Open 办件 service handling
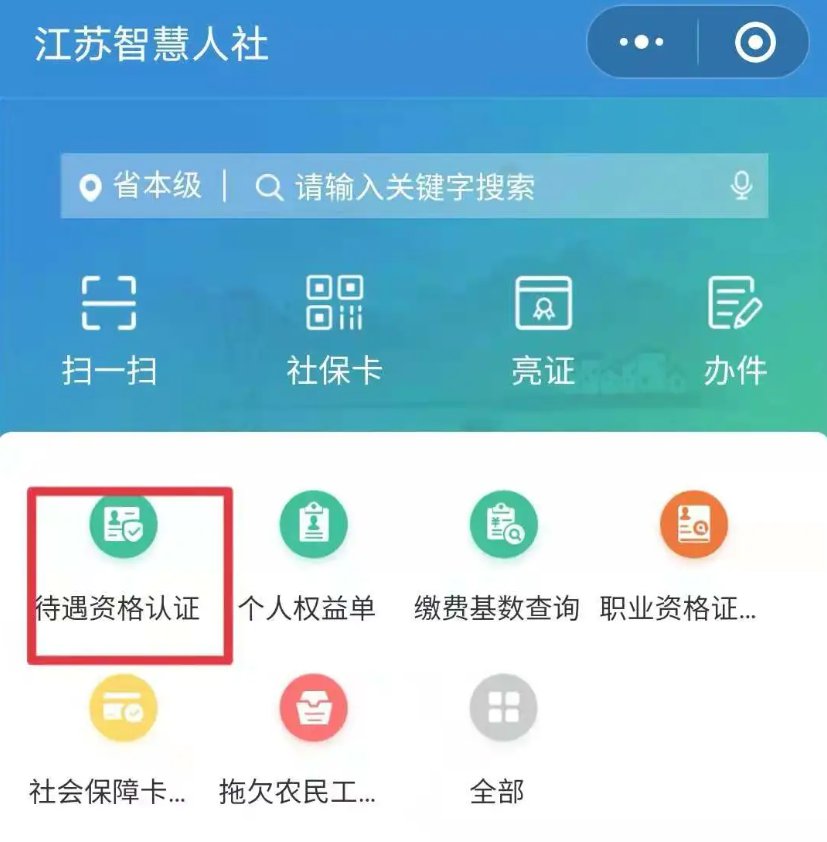 click(735, 330)
